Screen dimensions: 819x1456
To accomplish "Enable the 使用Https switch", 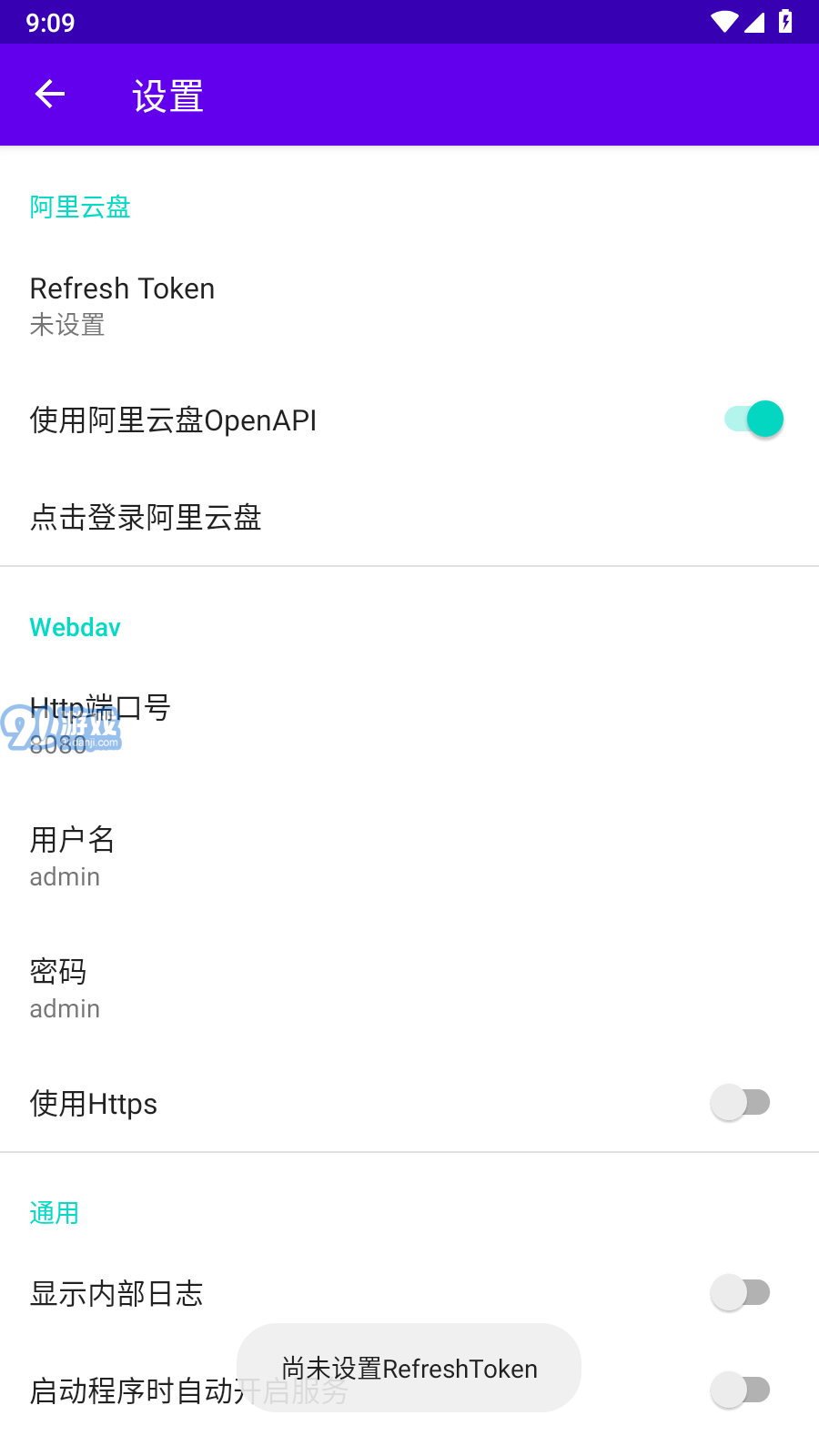I will (x=741, y=1103).
